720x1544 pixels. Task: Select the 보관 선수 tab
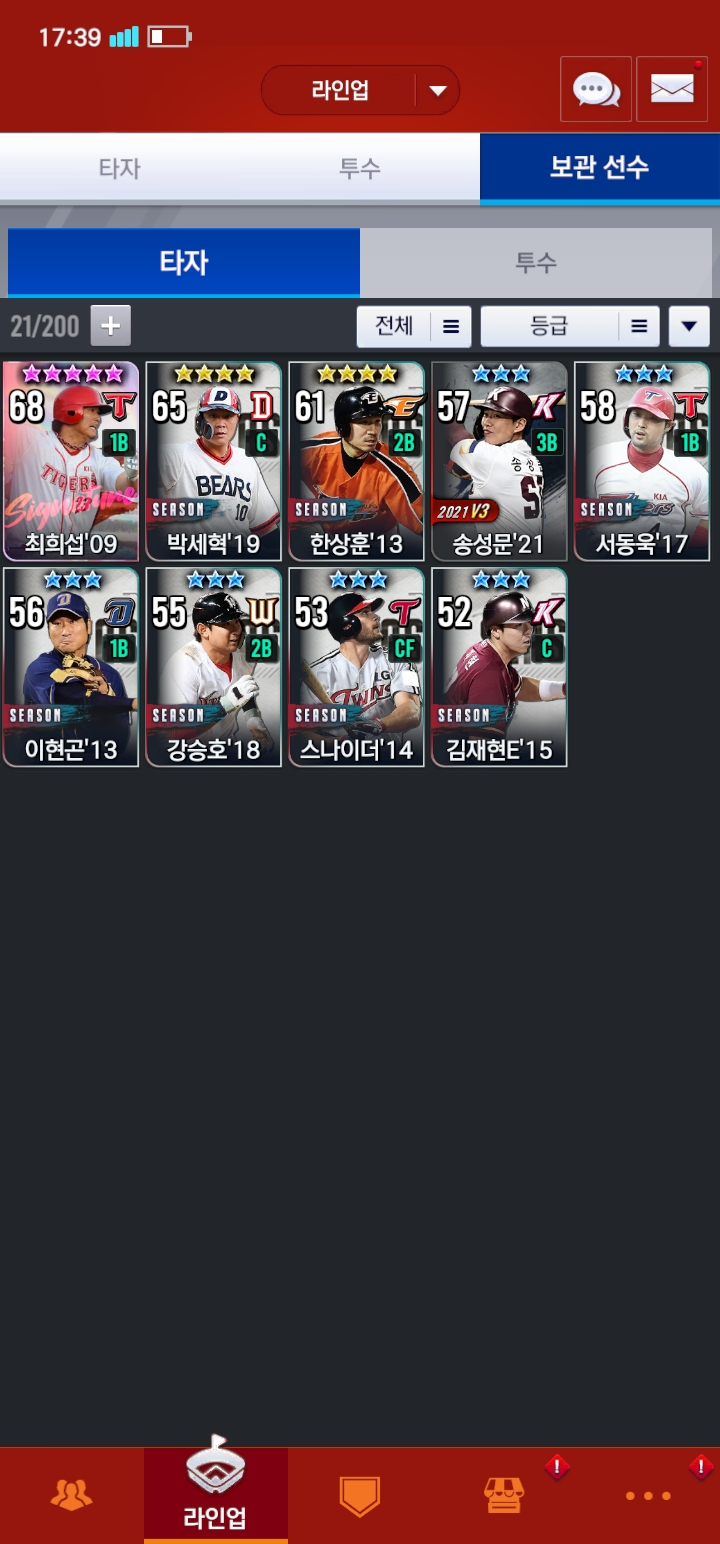pyautogui.click(x=600, y=168)
